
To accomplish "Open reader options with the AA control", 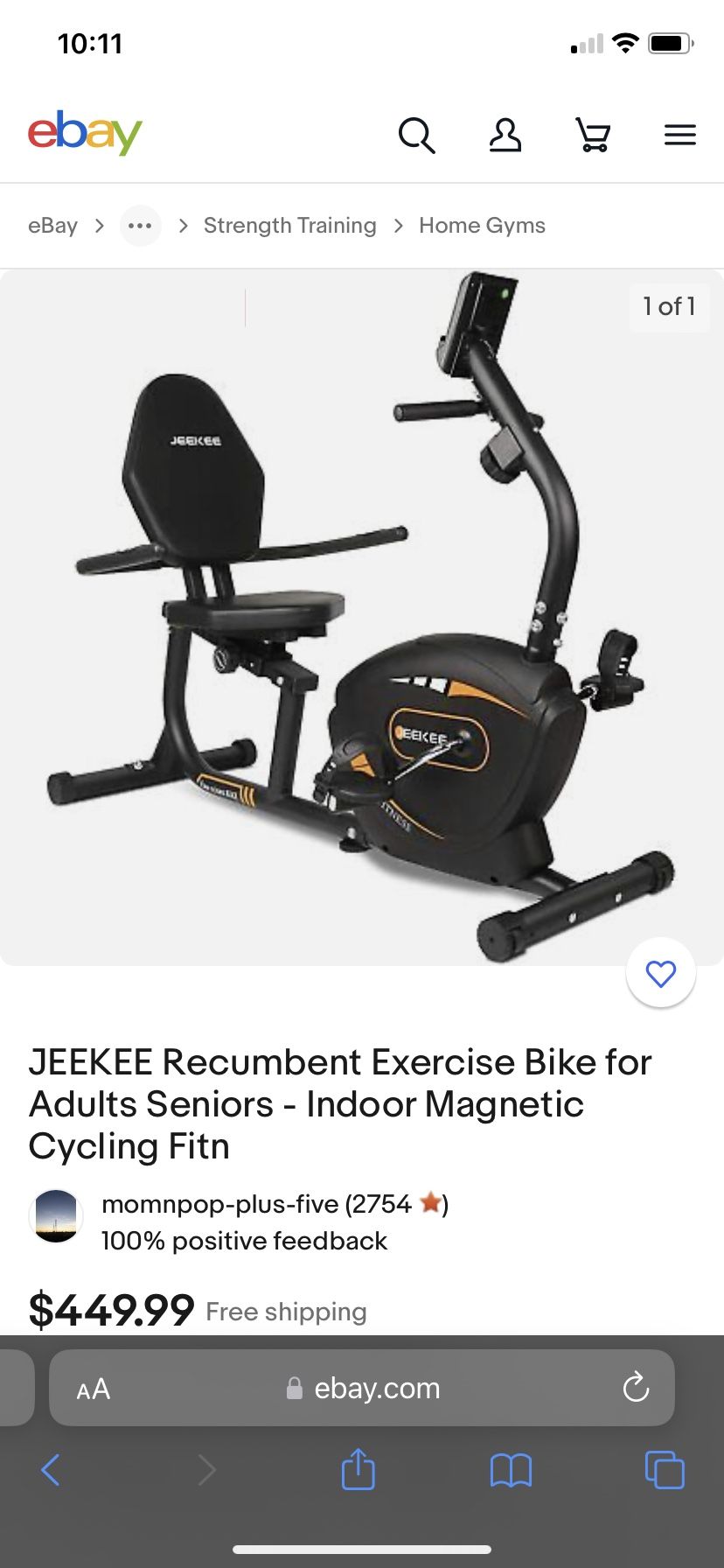I will click(x=94, y=1388).
